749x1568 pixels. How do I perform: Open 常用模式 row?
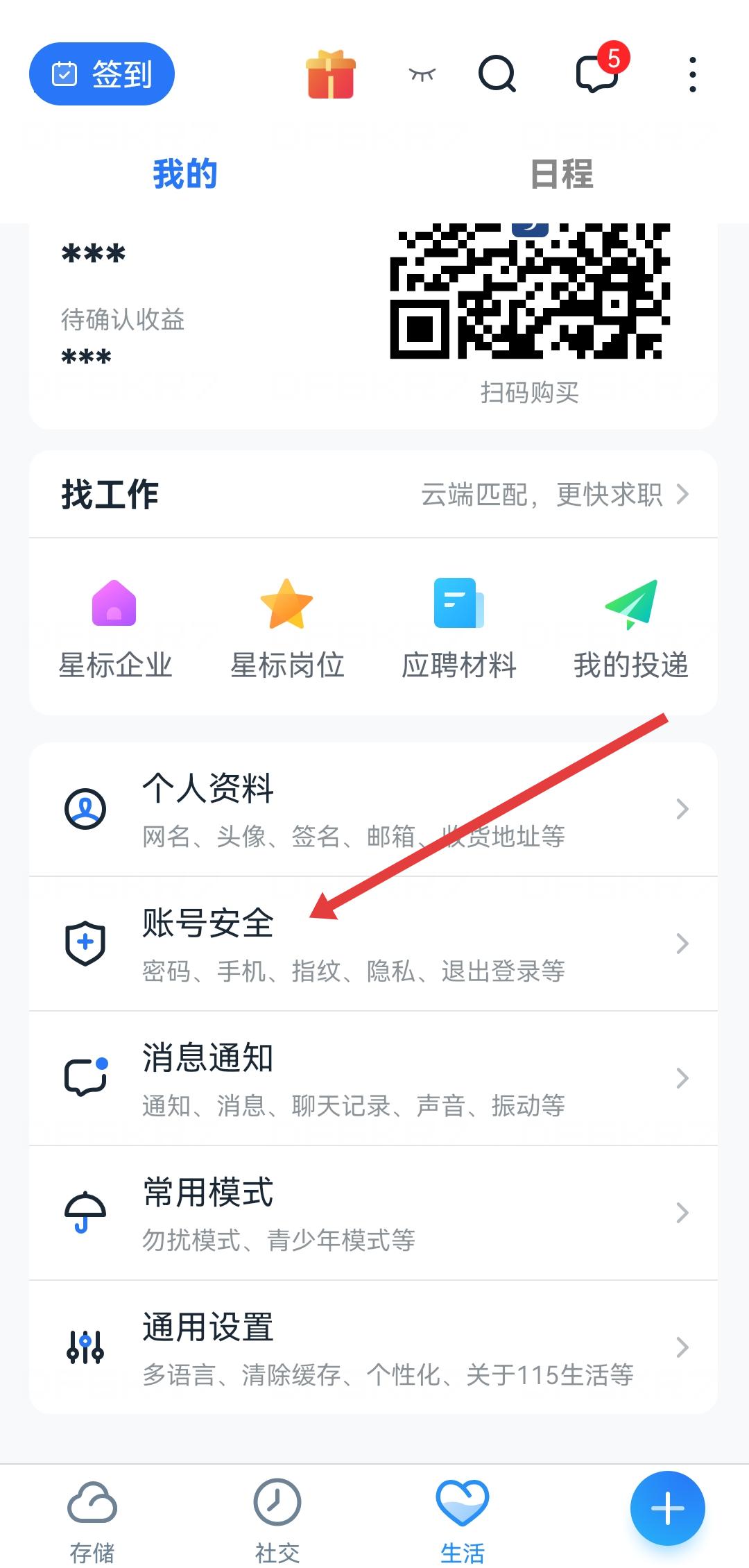pos(373,1213)
